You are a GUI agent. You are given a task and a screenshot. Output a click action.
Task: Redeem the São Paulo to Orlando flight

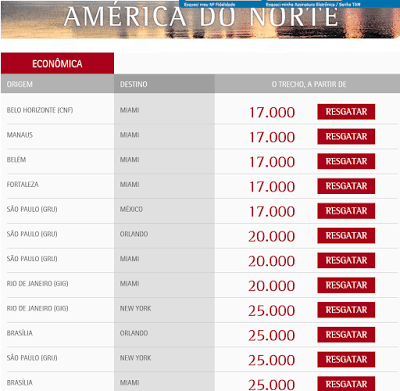click(x=346, y=235)
